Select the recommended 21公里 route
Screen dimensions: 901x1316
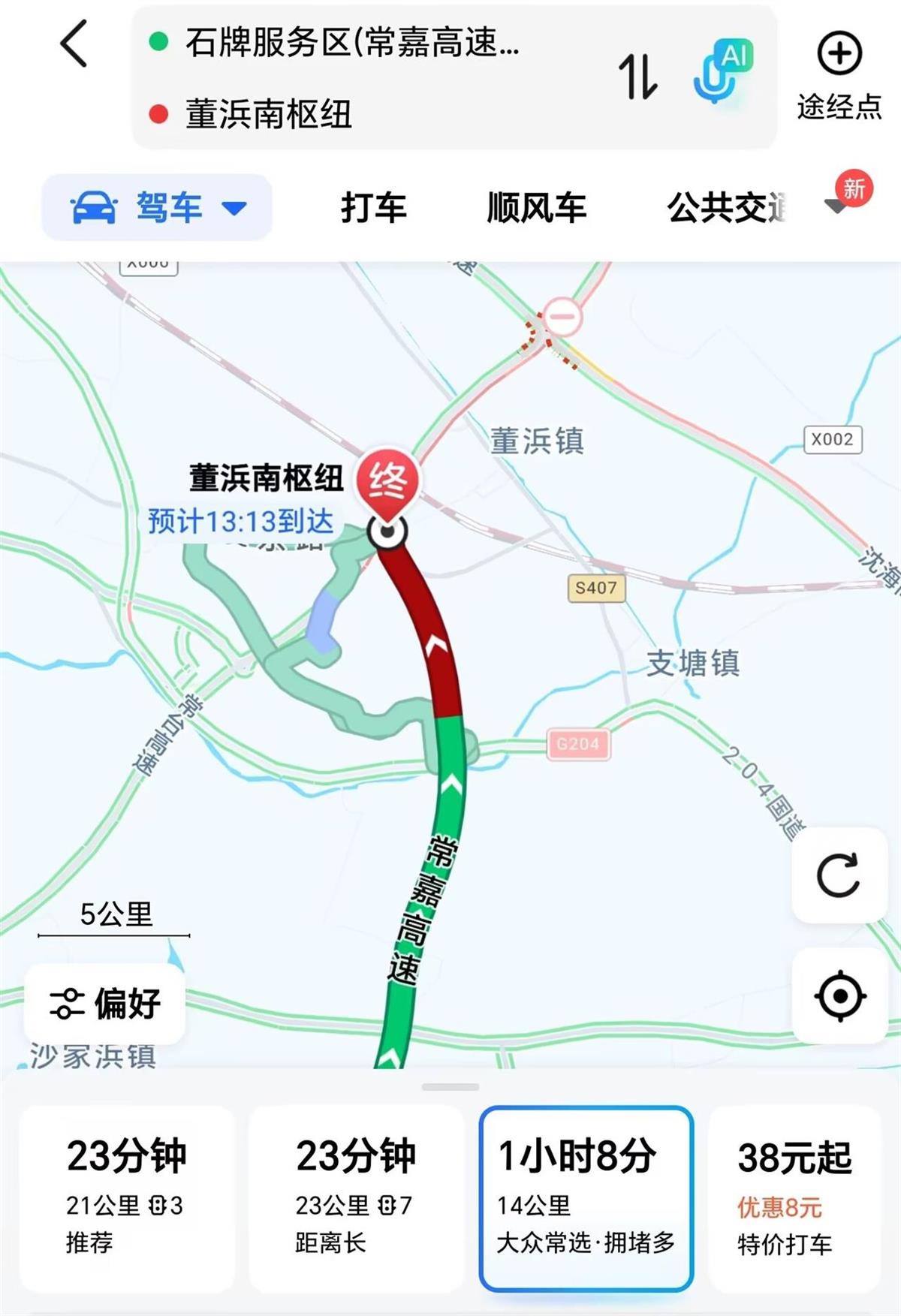(x=127, y=1198)
